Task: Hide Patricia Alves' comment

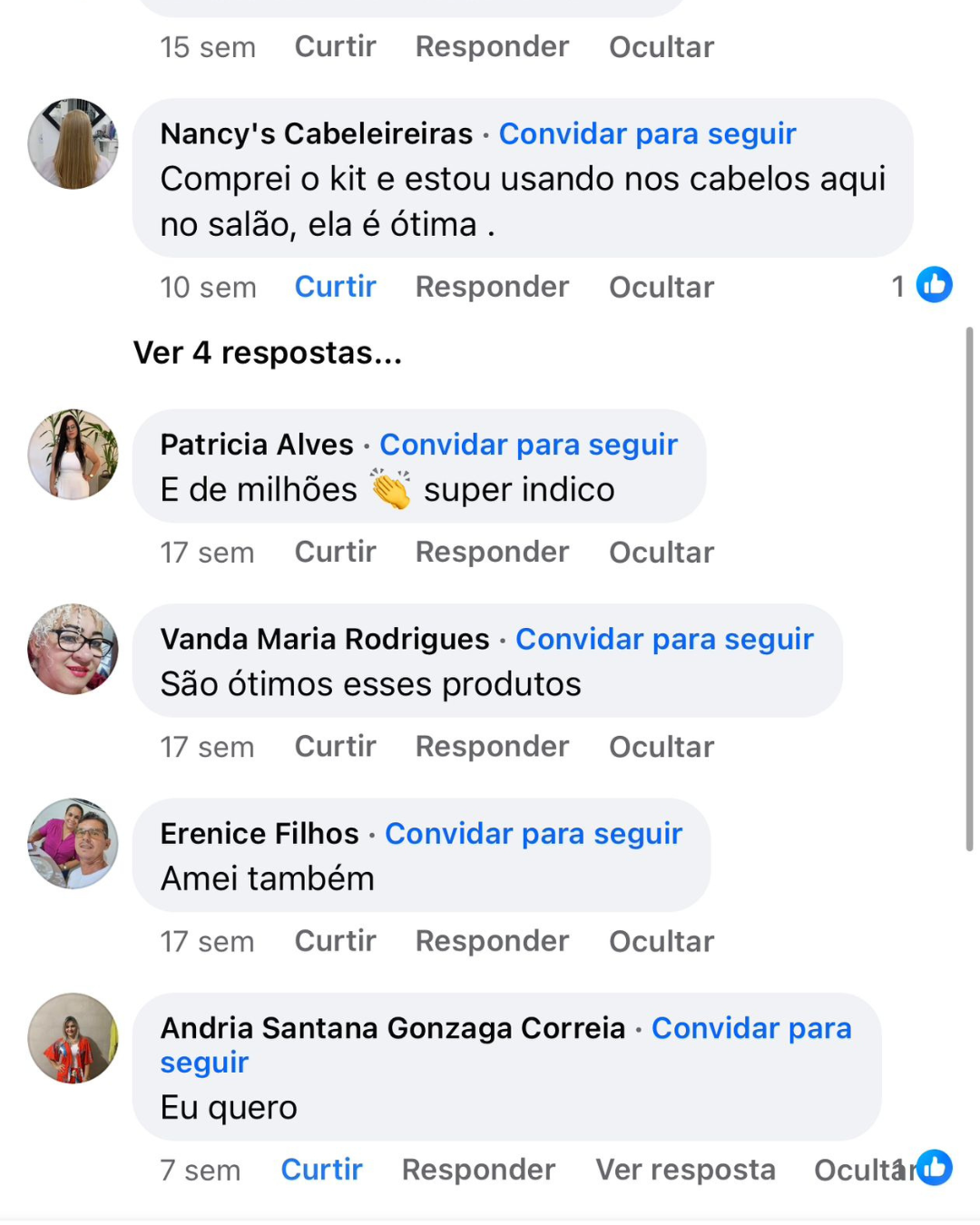Action: [661, 552]
